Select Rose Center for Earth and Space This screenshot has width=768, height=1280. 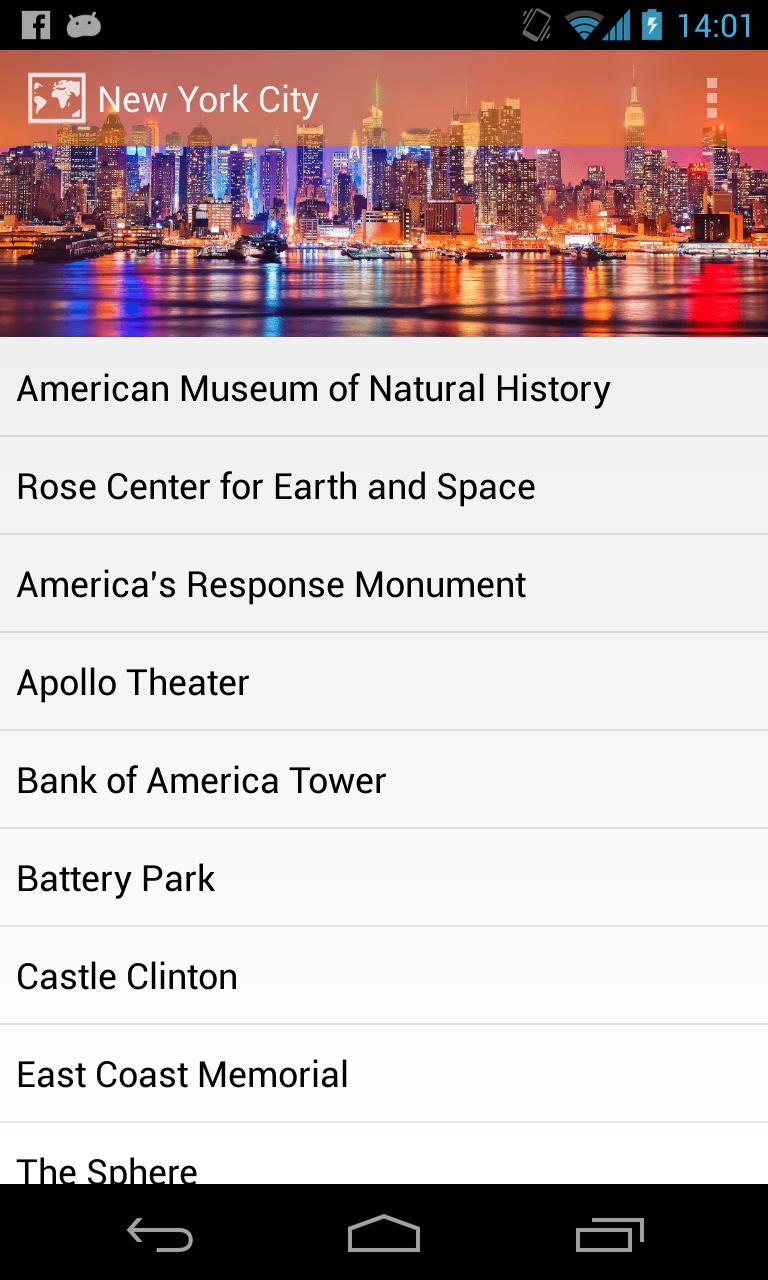tap(384, 486)
